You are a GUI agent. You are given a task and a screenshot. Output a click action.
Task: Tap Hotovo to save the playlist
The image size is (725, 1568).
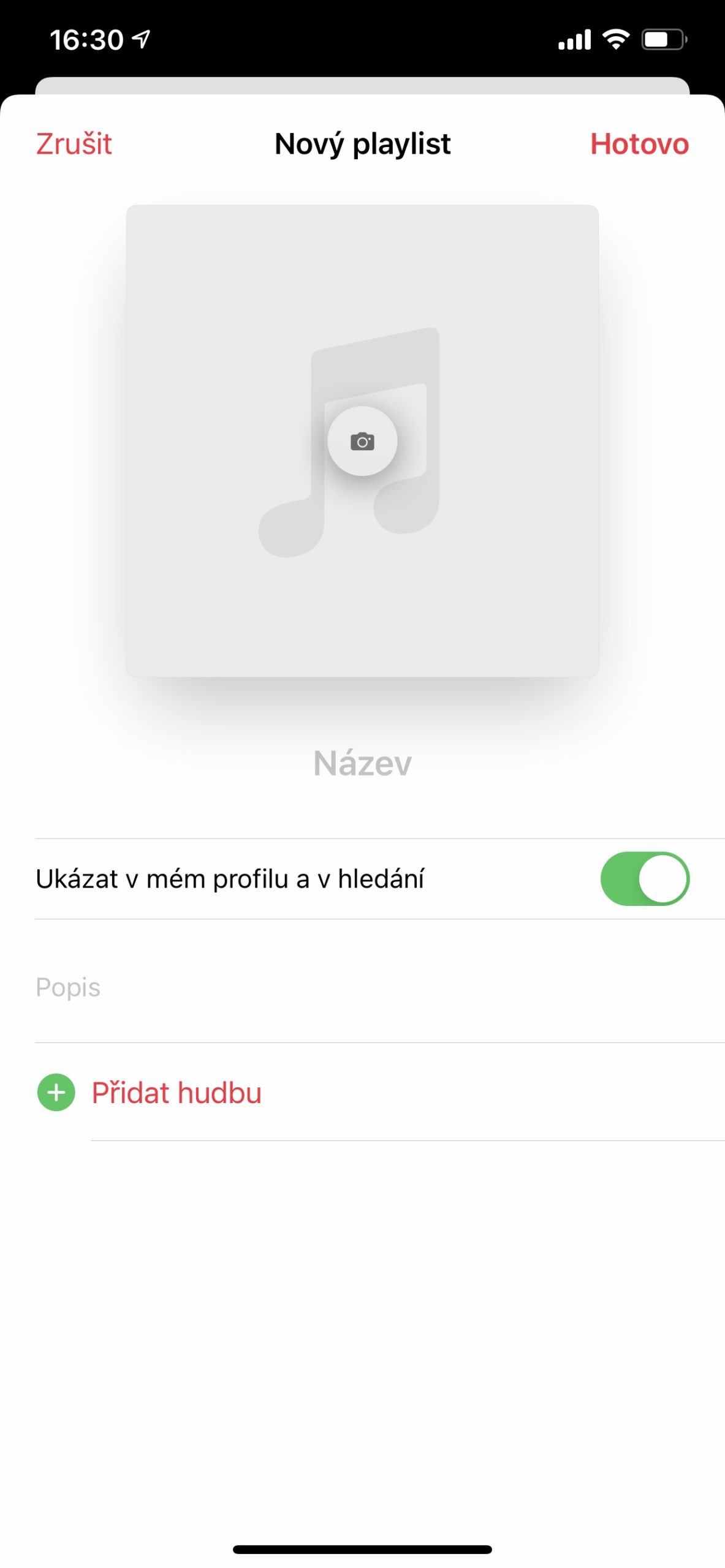[x=640, y=145]
